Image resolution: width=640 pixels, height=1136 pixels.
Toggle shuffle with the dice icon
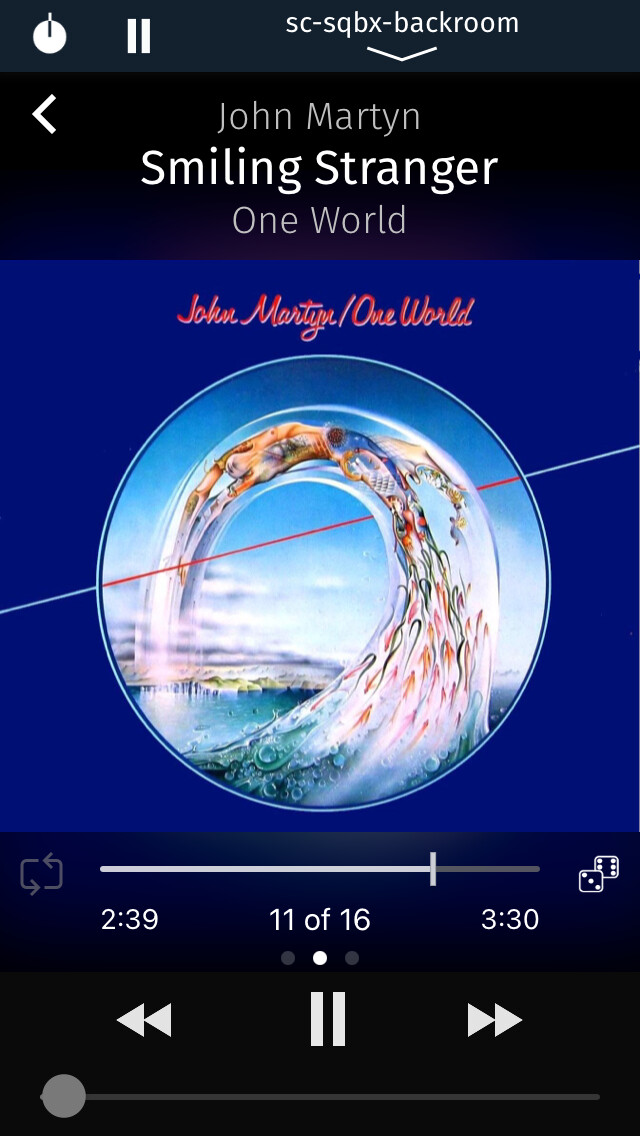[x=599, y=875]
